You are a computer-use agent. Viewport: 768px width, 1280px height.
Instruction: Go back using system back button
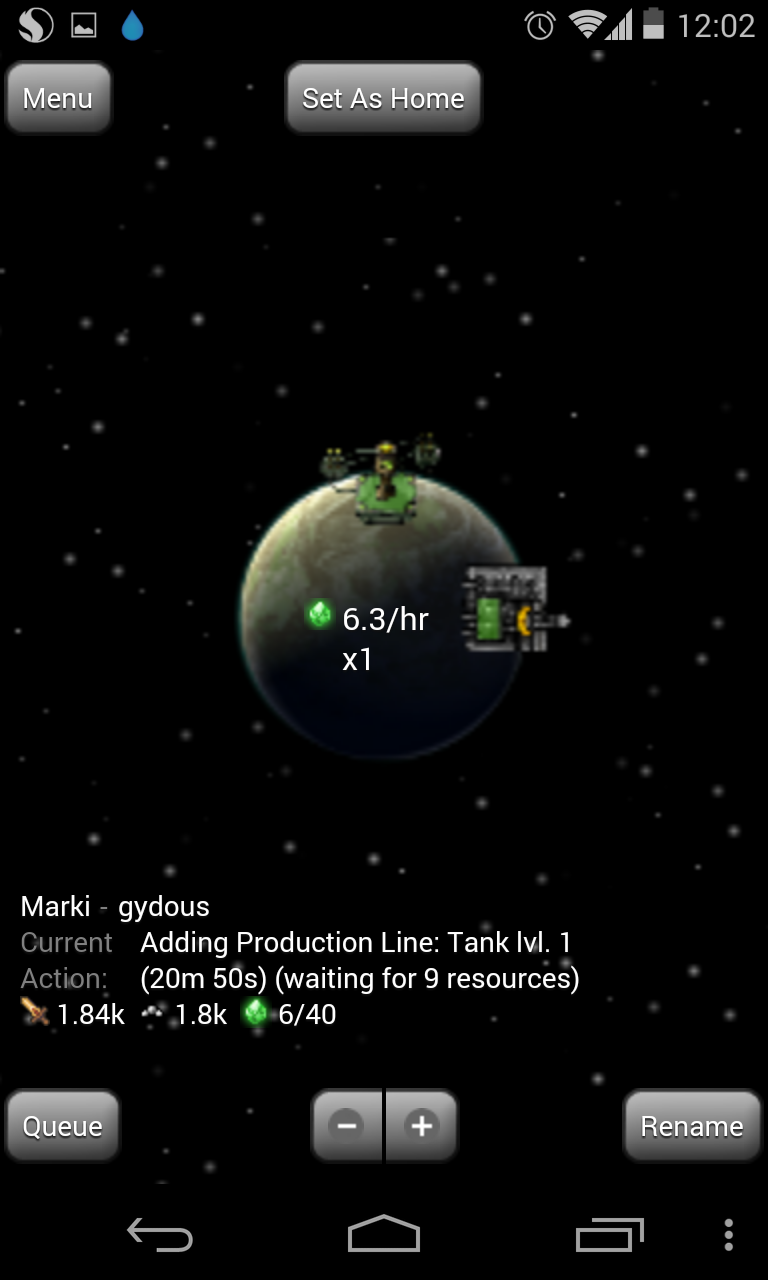[160, 1235]
